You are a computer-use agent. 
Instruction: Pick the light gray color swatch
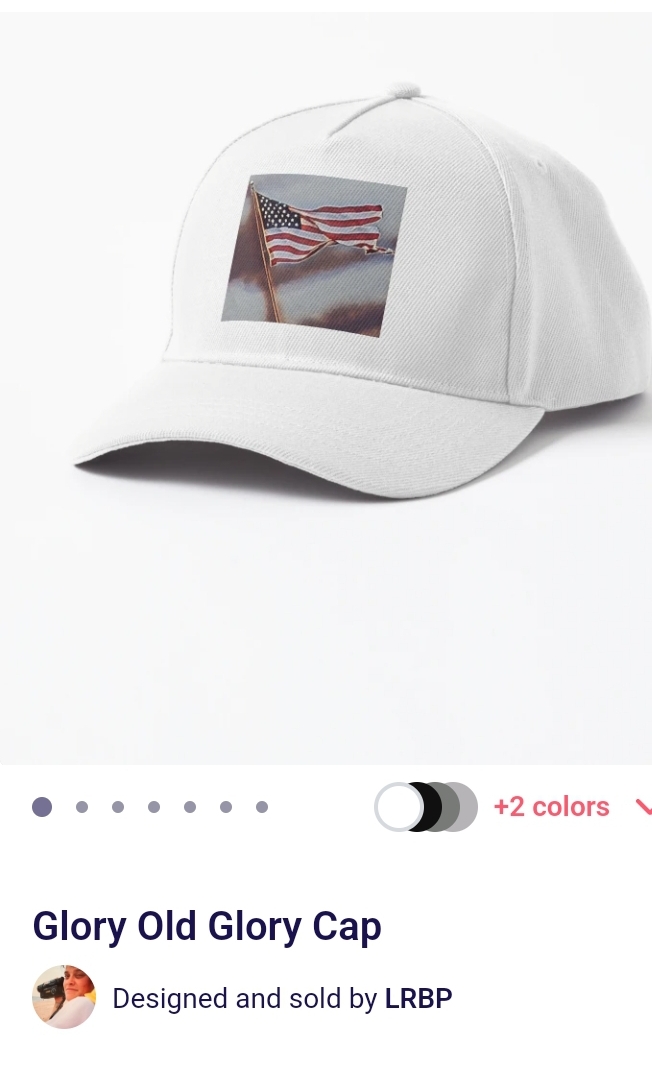(467, 807)
